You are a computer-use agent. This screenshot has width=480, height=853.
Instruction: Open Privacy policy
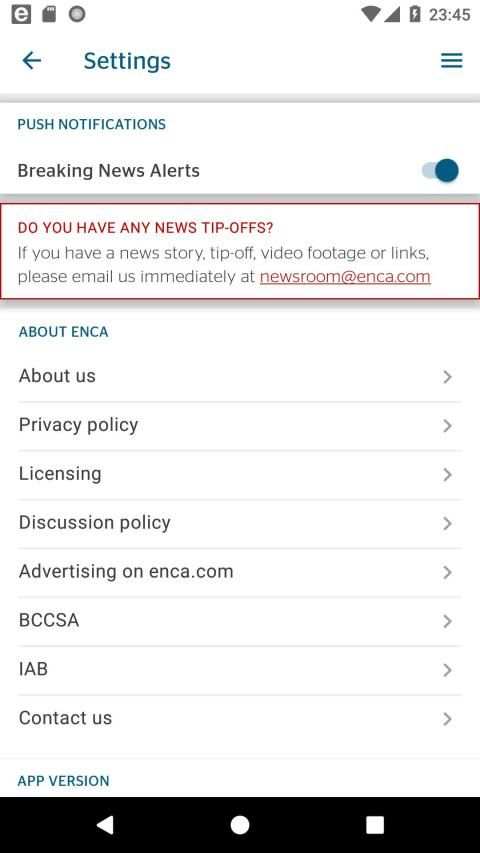239,425
